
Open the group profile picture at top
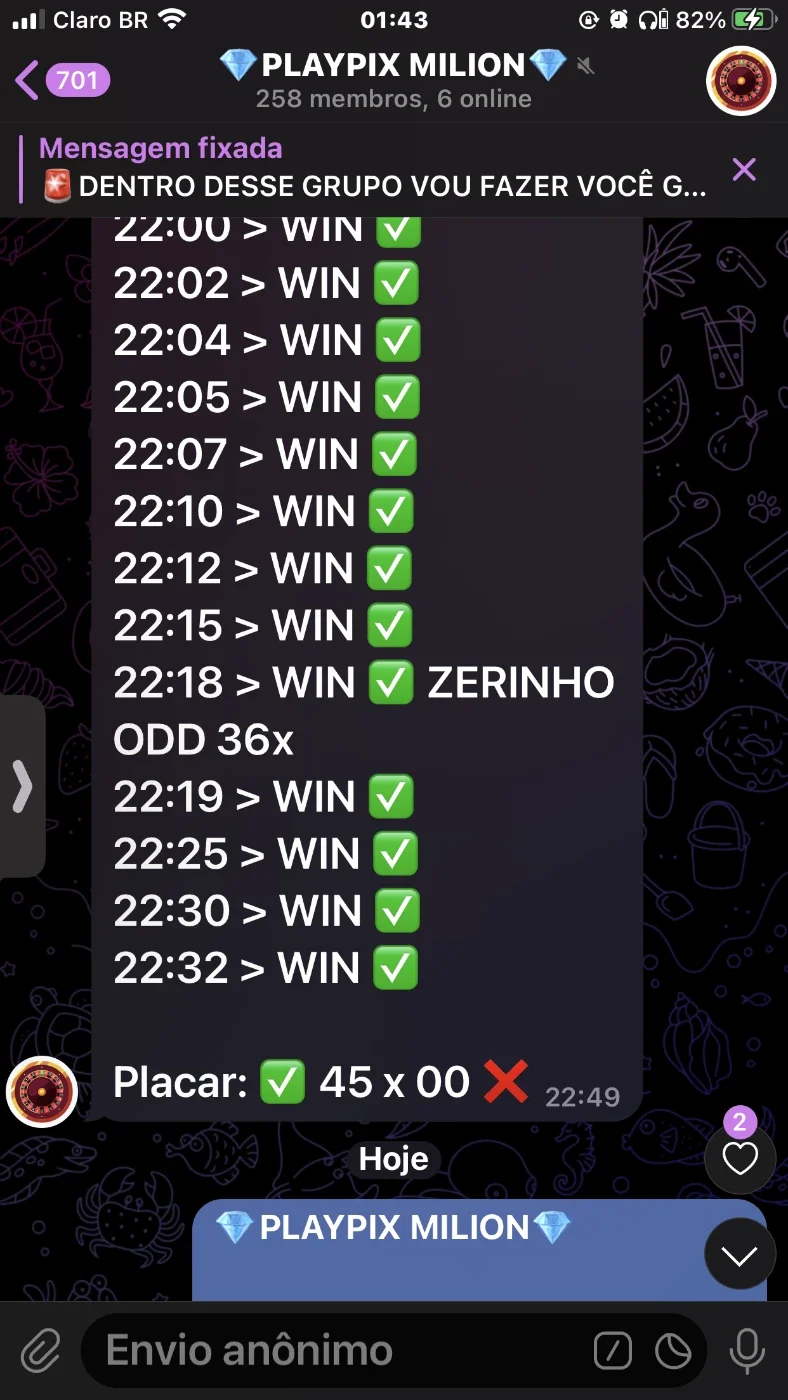pyautogui.click(x=741, y=81)
